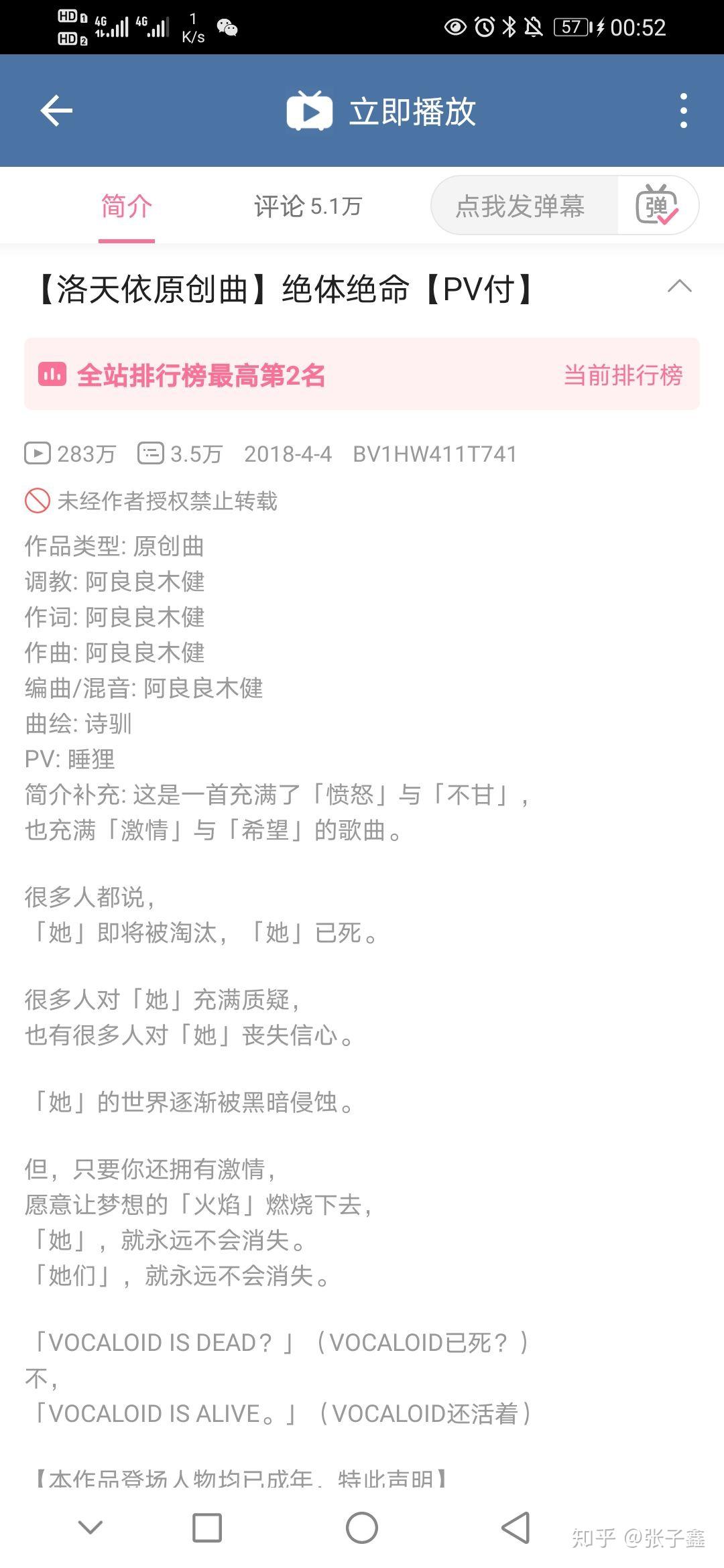724x1568 pixels.
Task: Open the three-dot overflow menu
Action: (x=683, y=111)
